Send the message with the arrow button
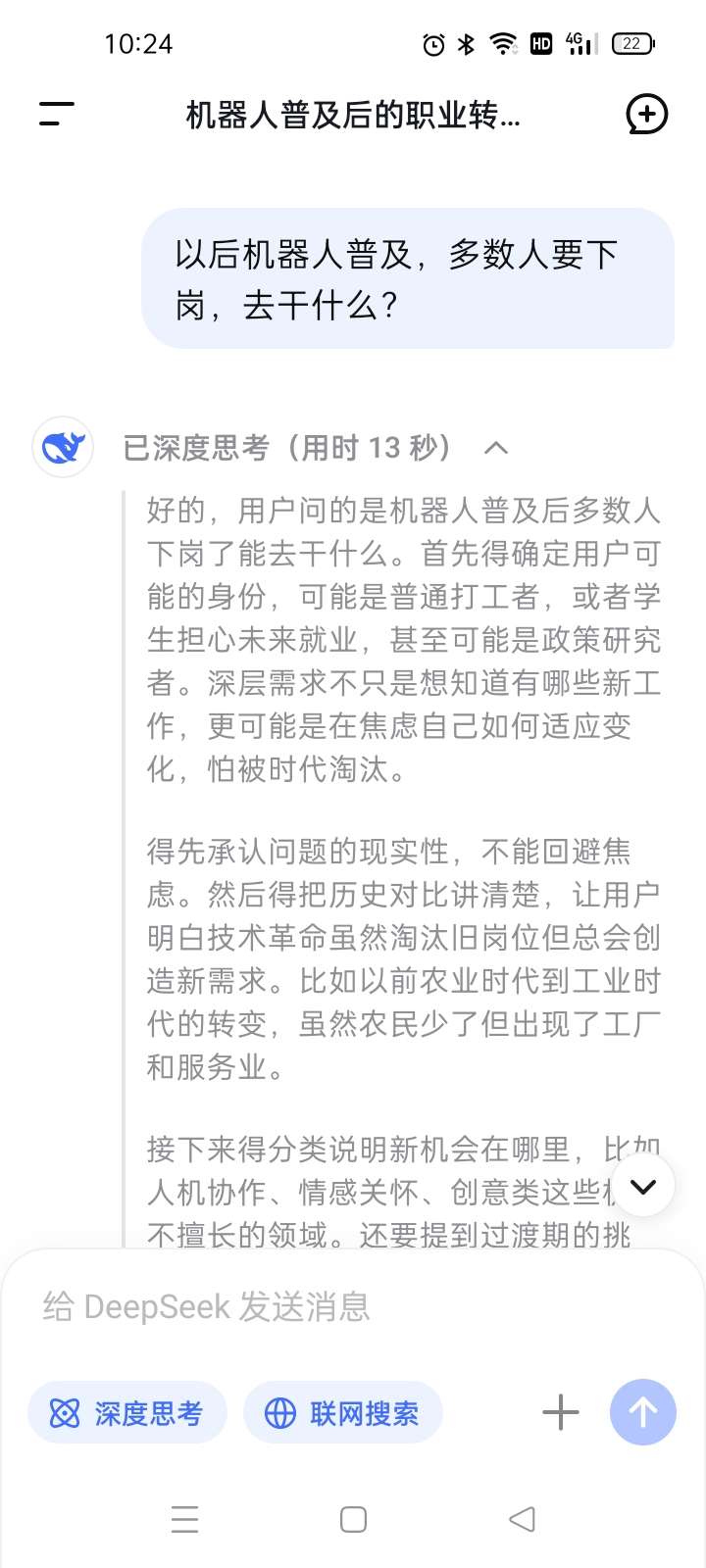The width and height of the screenshot is (706, 1568). click(x=643, y=1412)
